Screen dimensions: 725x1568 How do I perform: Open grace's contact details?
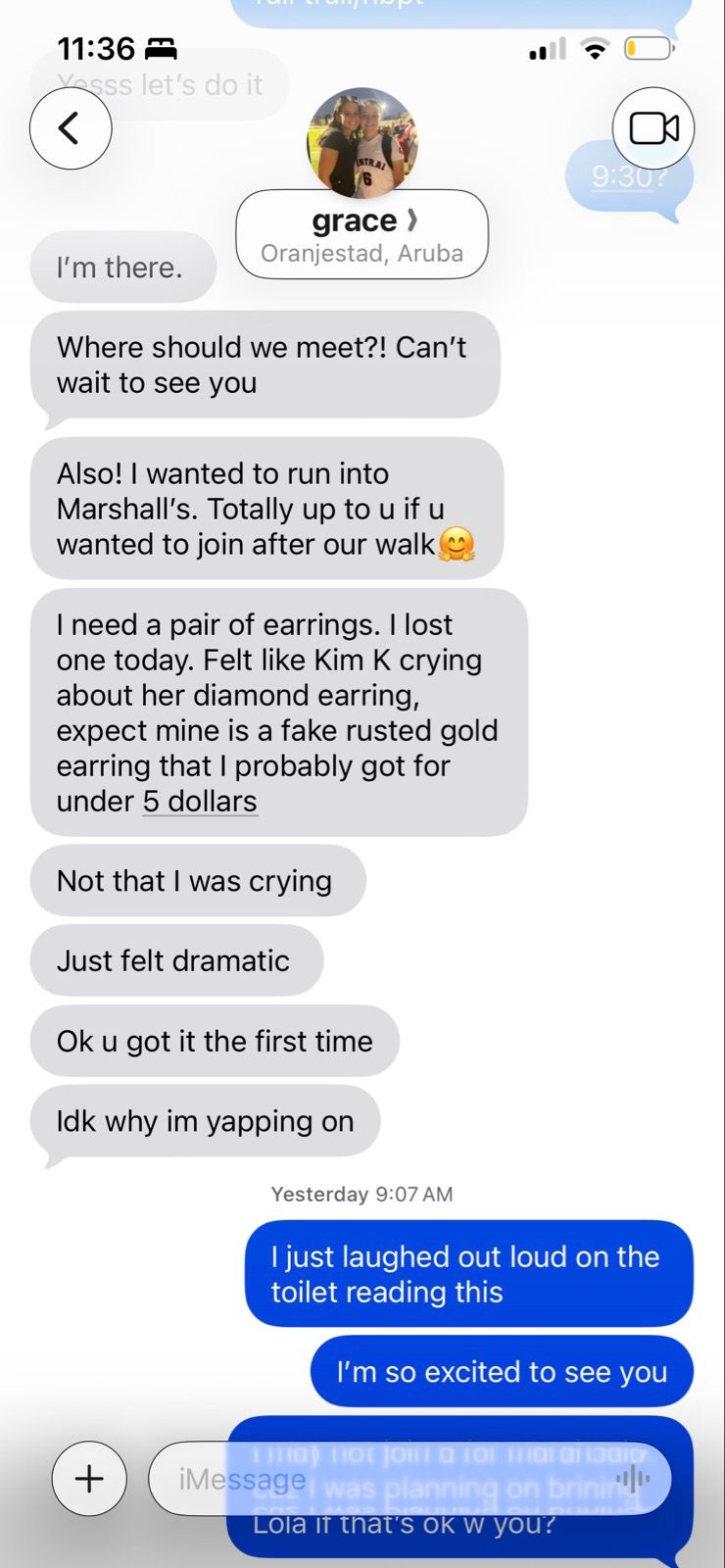coord(362,234)
